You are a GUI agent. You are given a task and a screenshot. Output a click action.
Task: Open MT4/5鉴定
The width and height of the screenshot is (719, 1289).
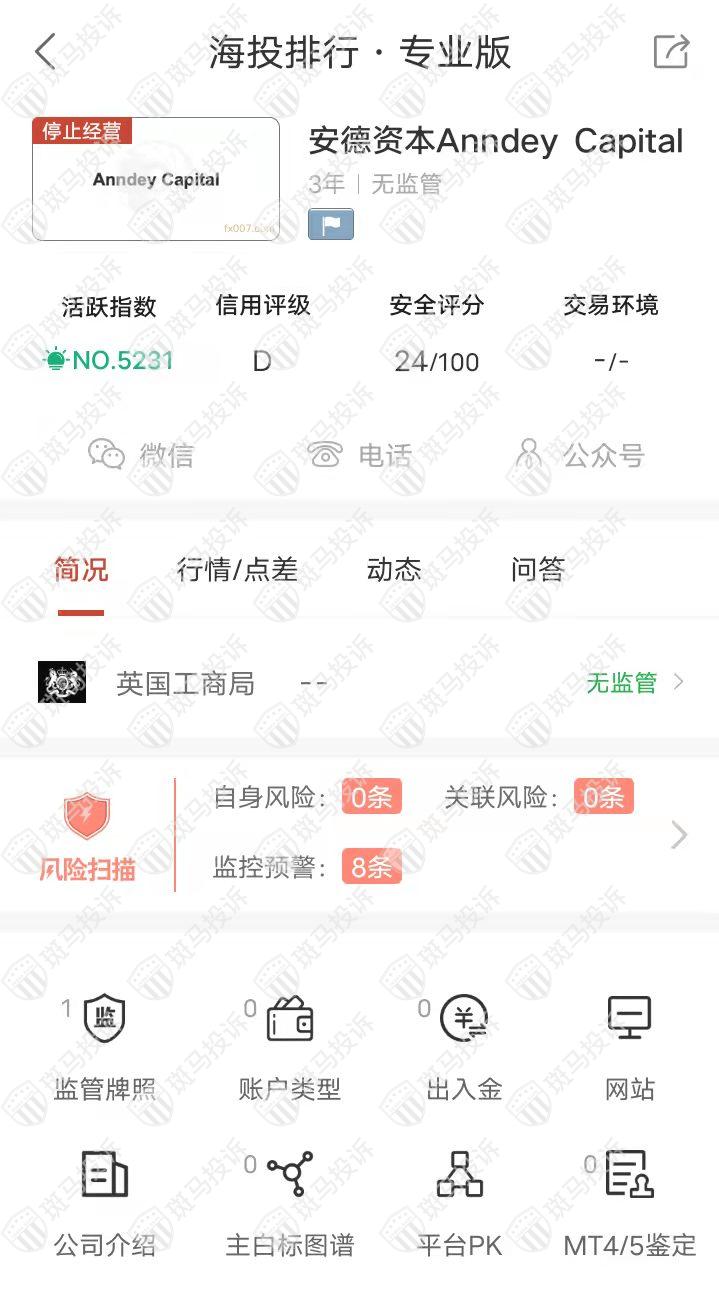tap(629, 1203)
